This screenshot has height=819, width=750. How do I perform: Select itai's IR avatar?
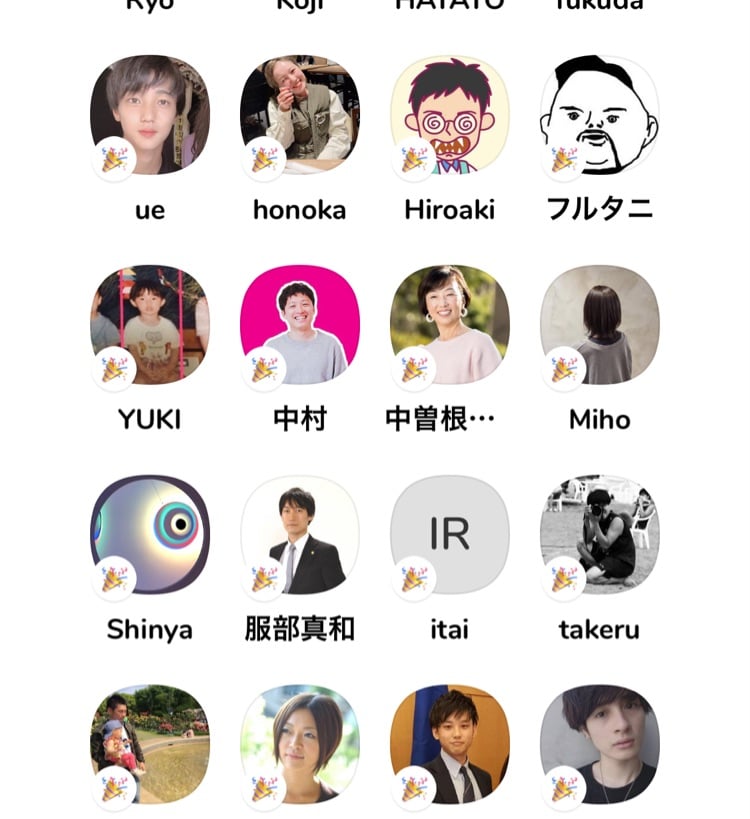[x=450, y=535]
